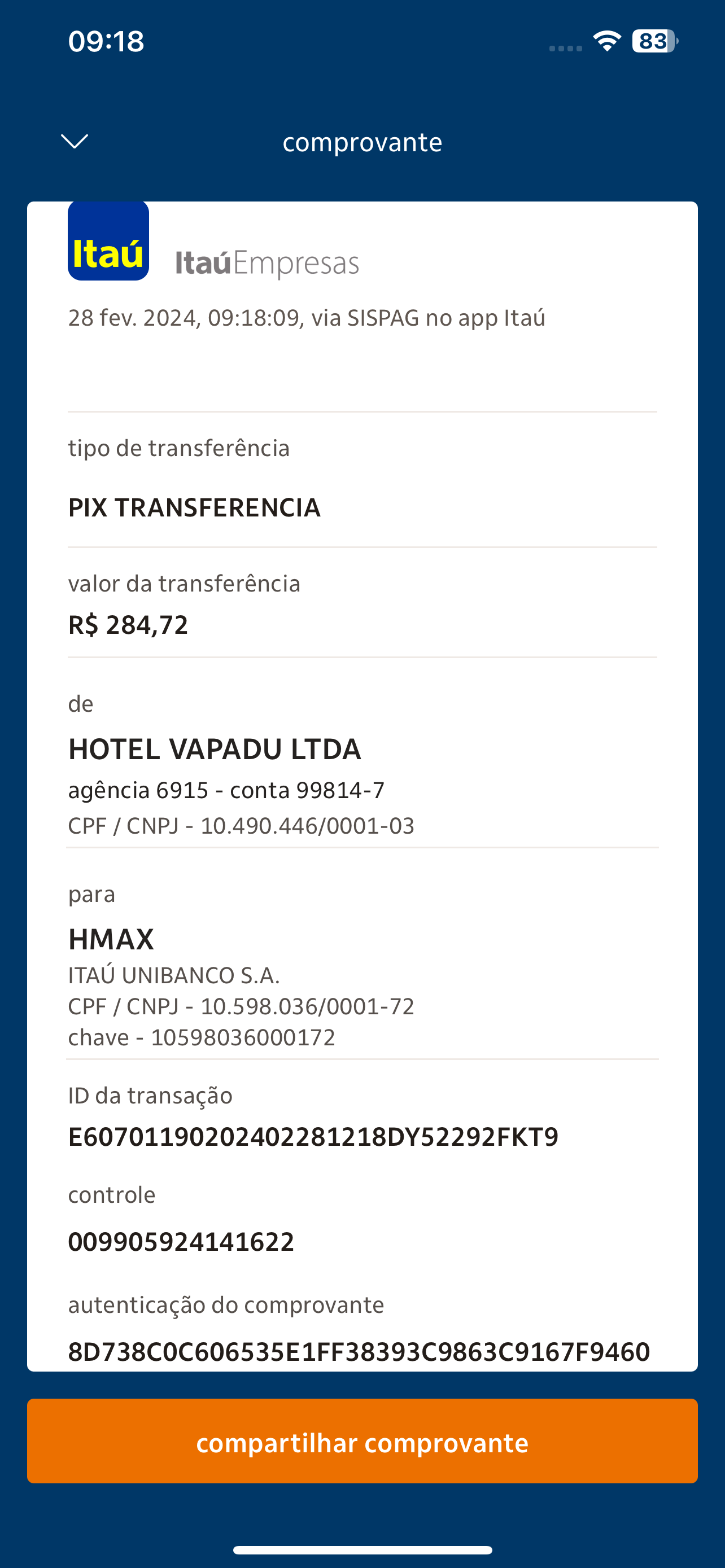Tap the compartilhar comprovante button

[x=362, y=1443]
